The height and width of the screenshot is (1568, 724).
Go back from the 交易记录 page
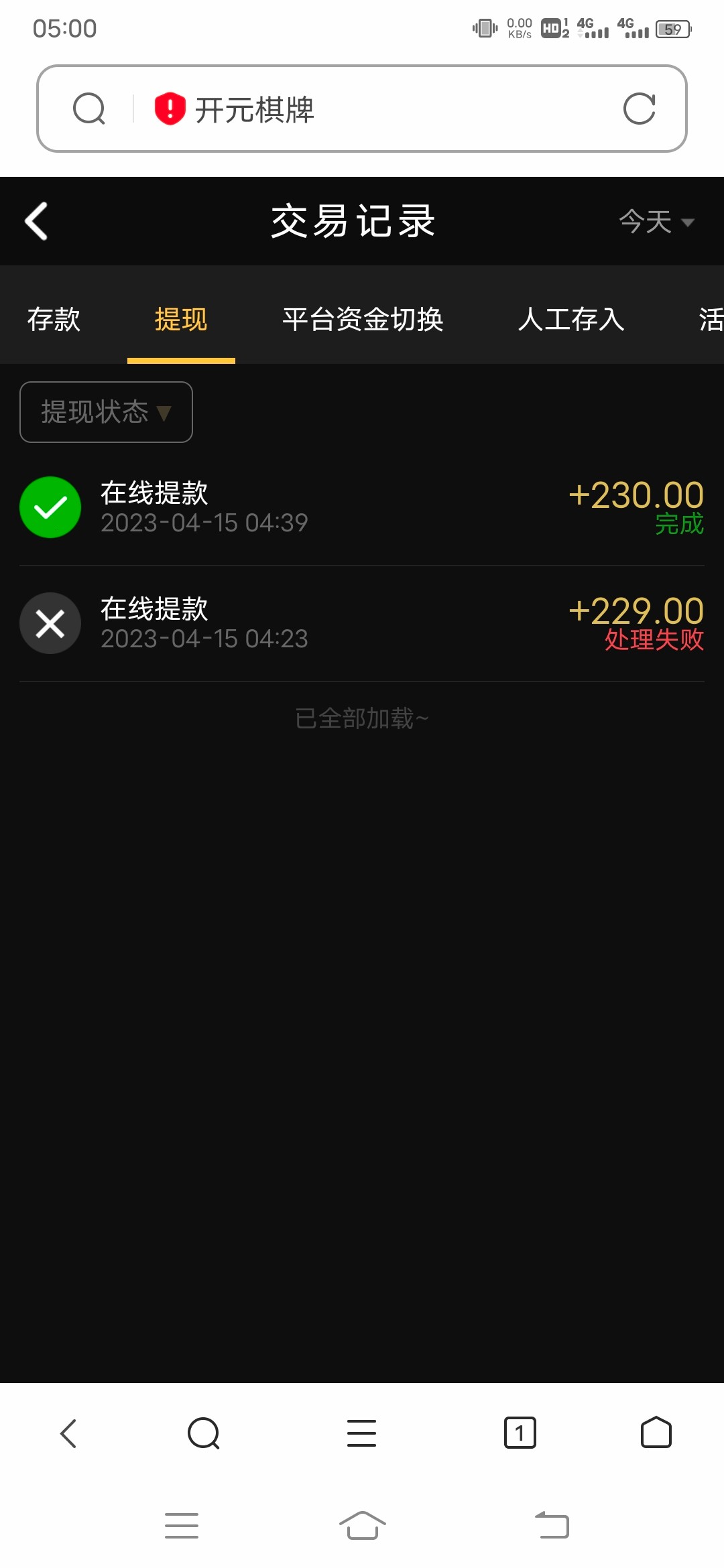(x=37, y=221)
